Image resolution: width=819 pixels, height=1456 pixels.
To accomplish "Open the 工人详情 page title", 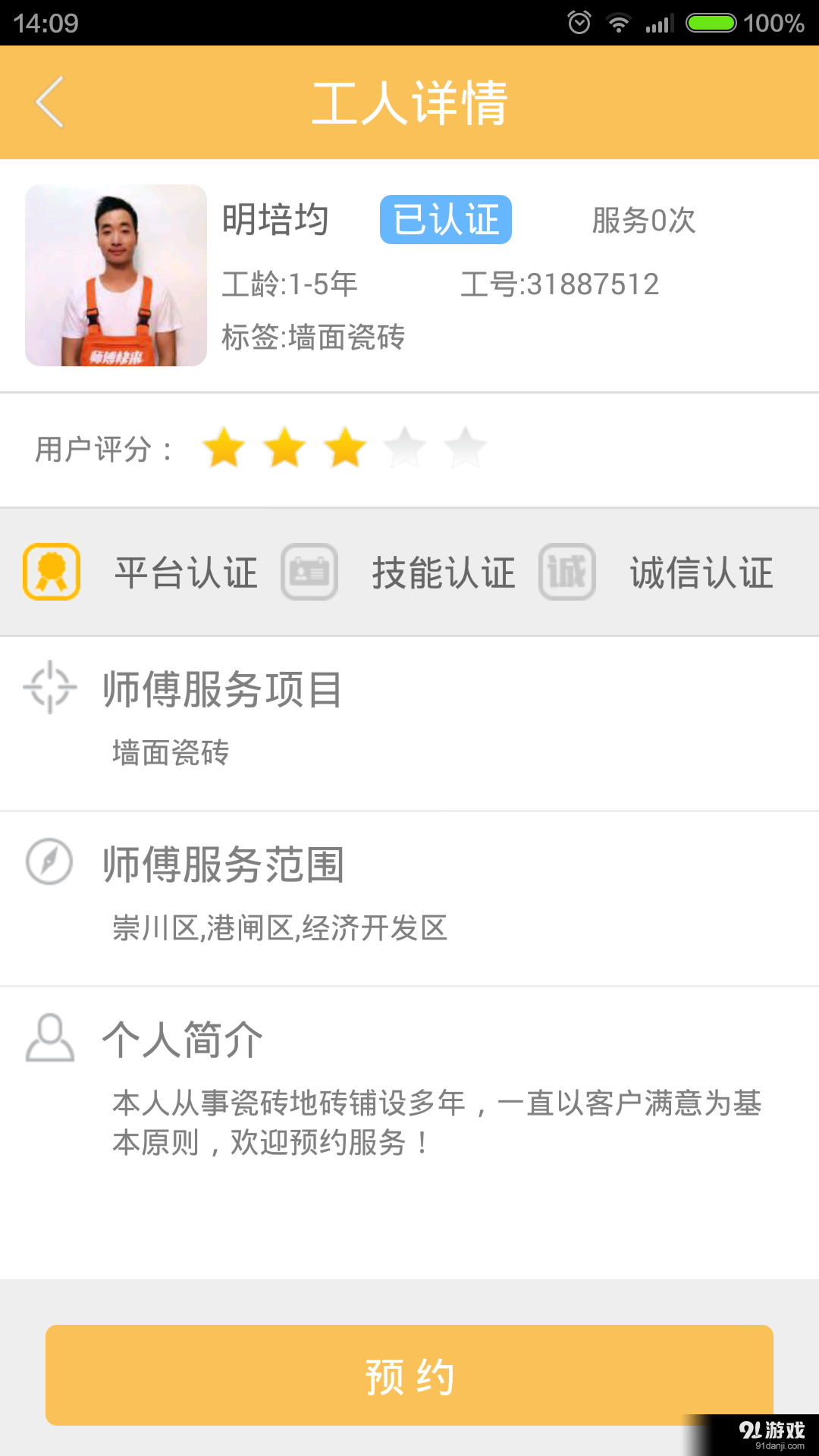I will click(x=409, y=102).
